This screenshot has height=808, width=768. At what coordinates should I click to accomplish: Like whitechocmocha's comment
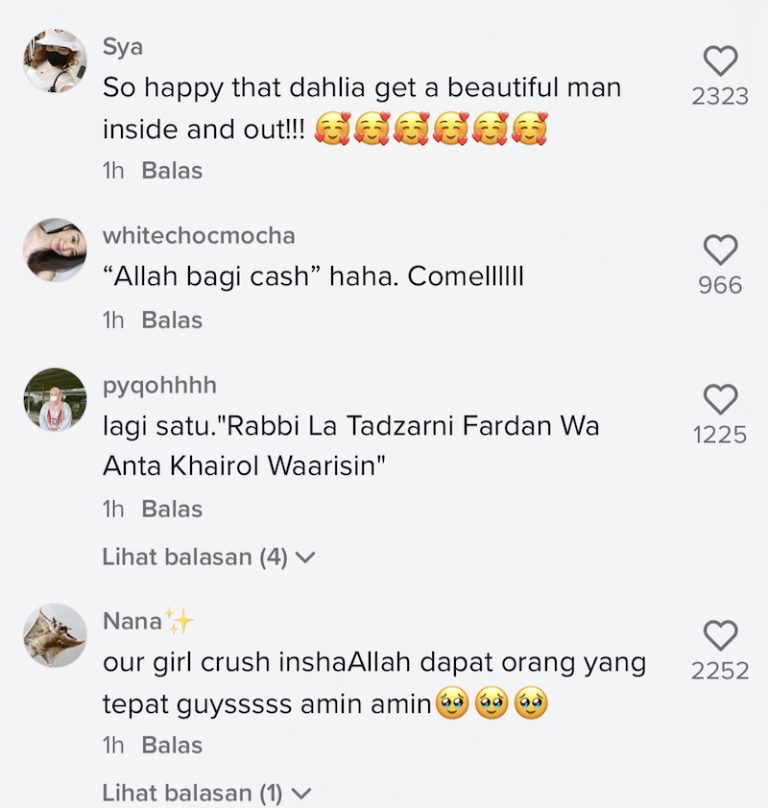[720, 250]
